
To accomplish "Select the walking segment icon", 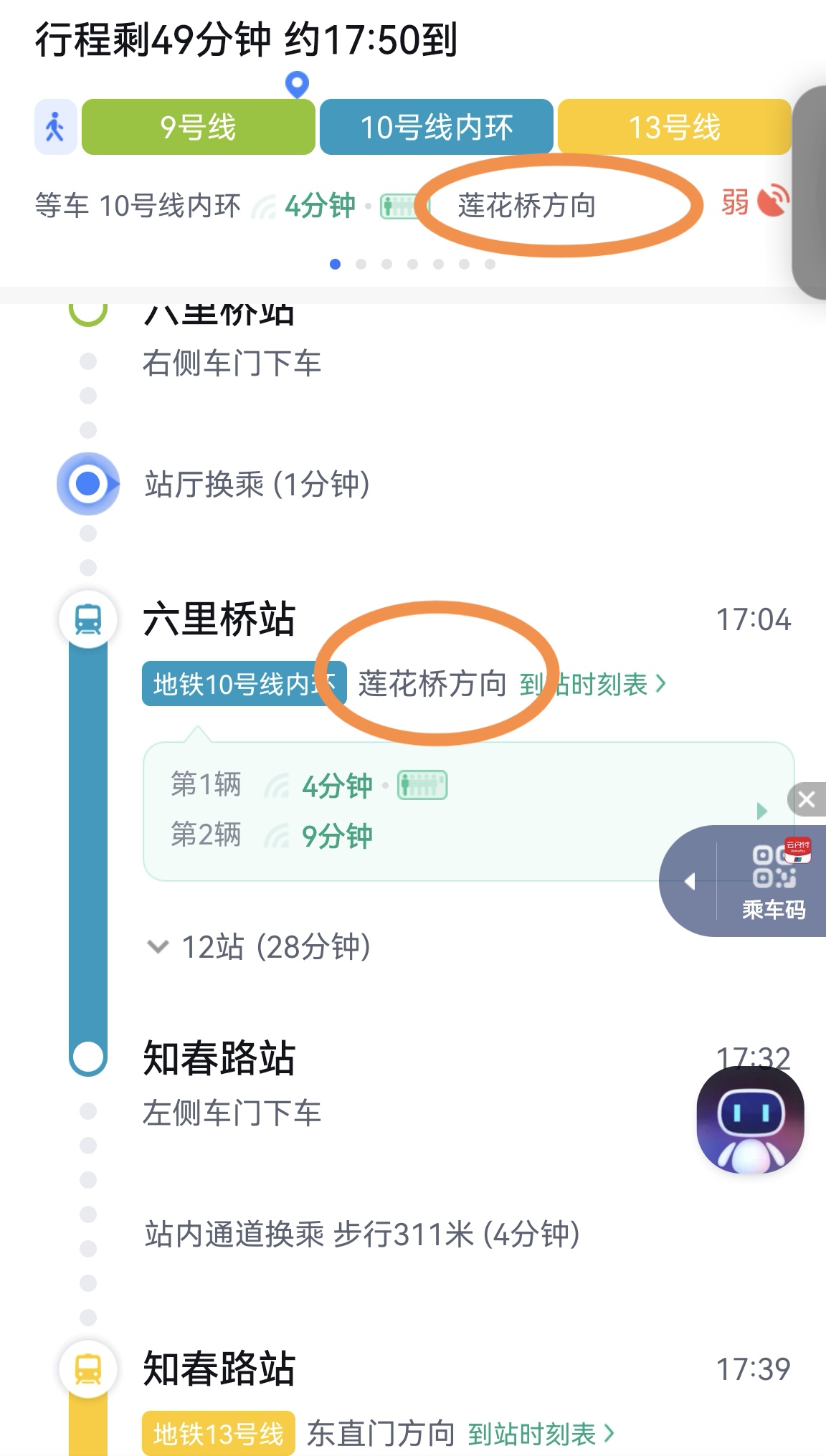I will (x=55, y=127).
